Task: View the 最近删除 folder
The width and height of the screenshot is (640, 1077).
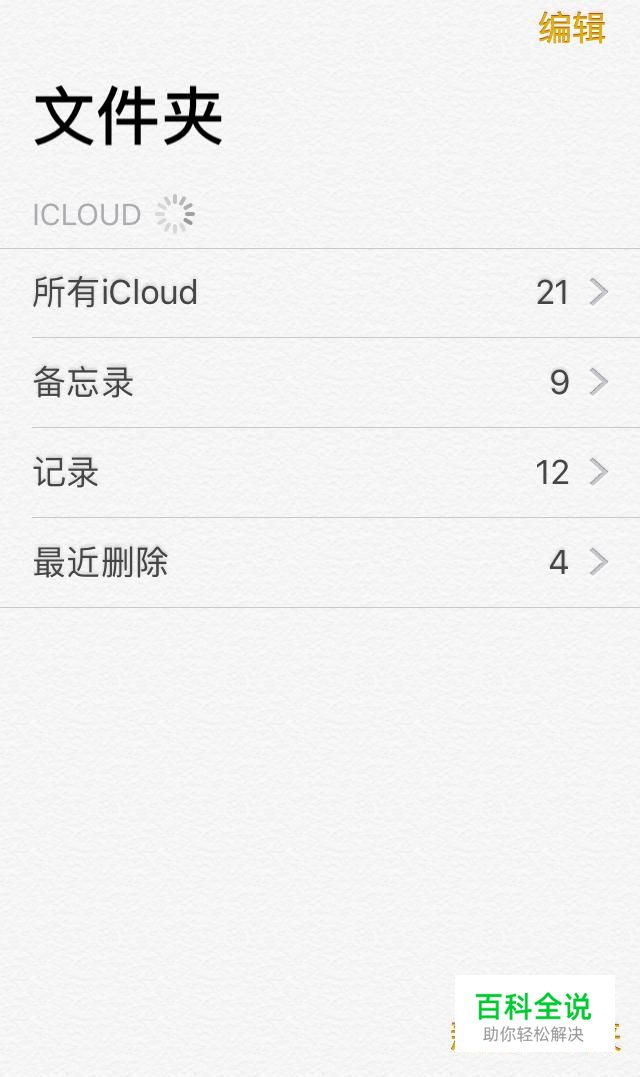Action: click(x=320, y=563)
